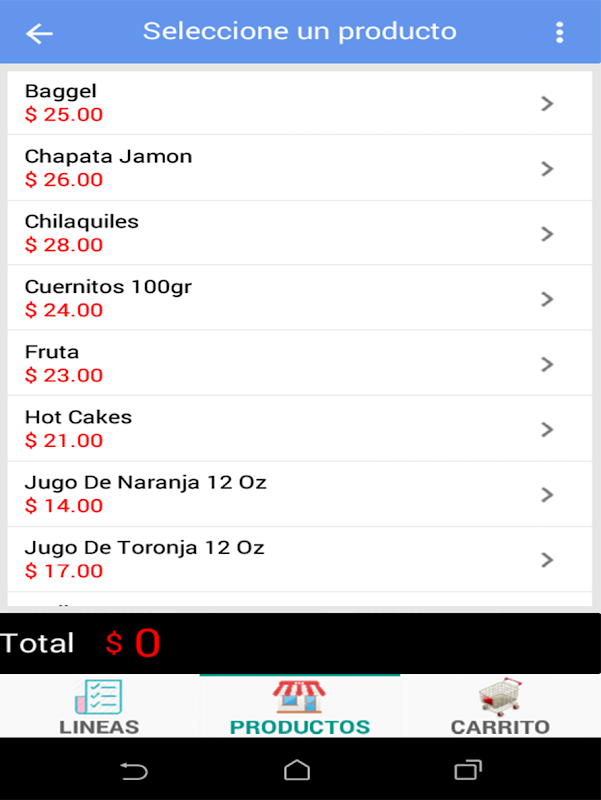Choose Chapata Jamon from the list
Viewport: 601px width, 800px height.
coord(300,168)
